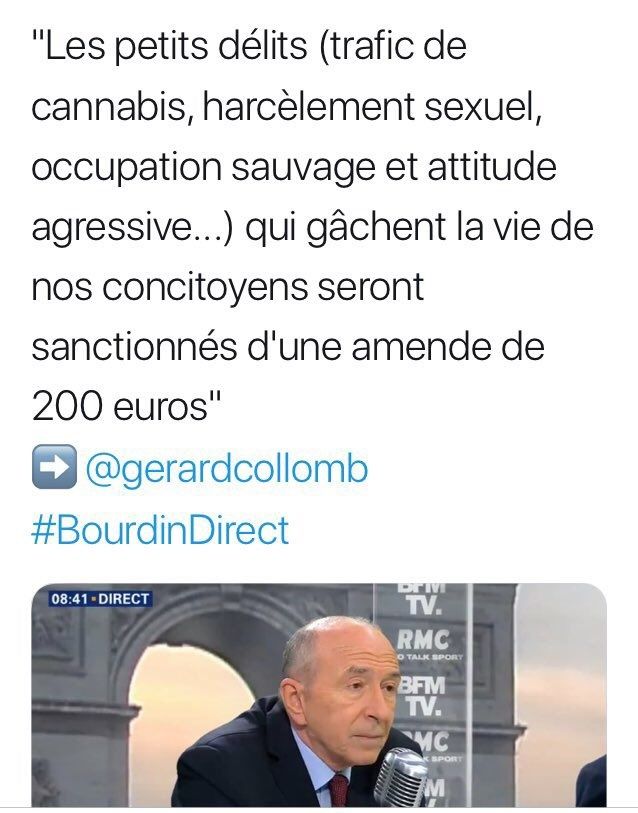Open the #BourdinDirect hashtag
Screen dimensions: 638x813
coord(160,530)
